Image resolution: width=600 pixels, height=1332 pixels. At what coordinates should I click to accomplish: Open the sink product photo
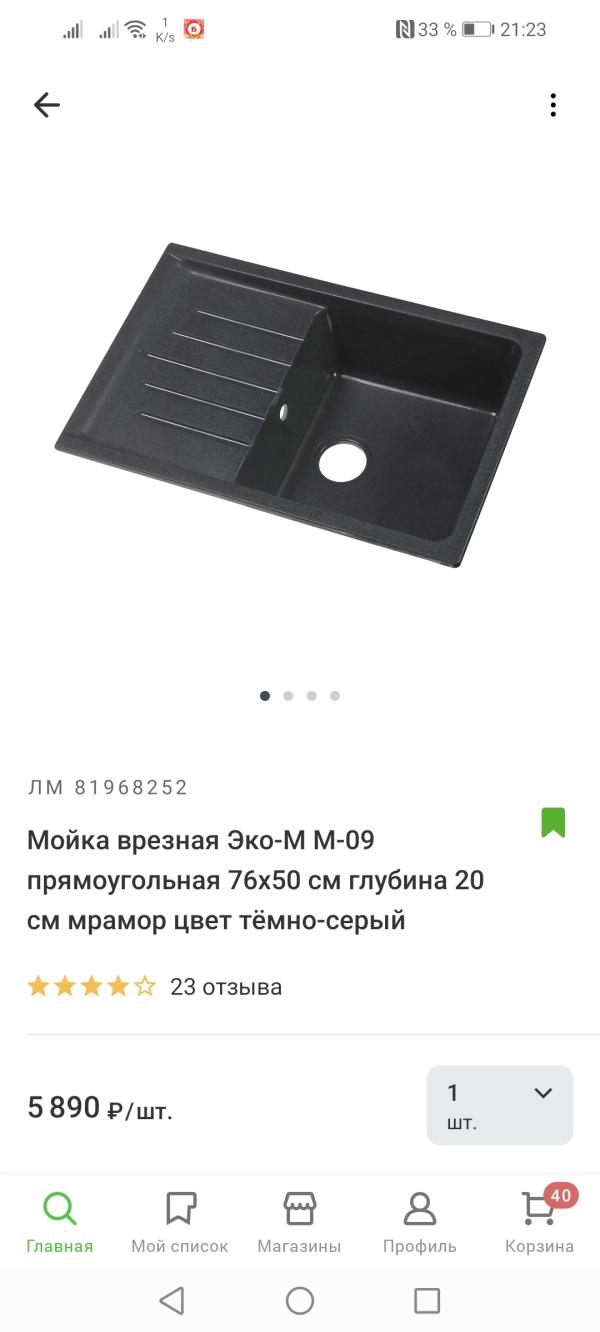click(300, 405)
